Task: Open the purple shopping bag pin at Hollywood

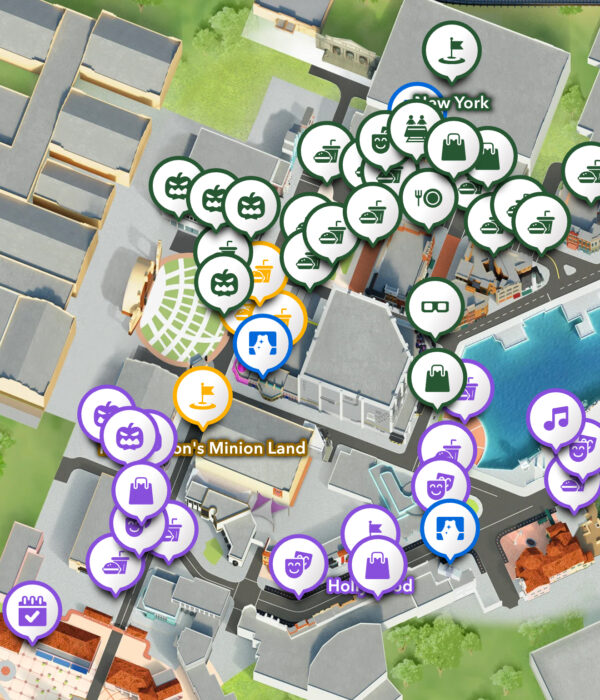Action: [x=377, y=566]
